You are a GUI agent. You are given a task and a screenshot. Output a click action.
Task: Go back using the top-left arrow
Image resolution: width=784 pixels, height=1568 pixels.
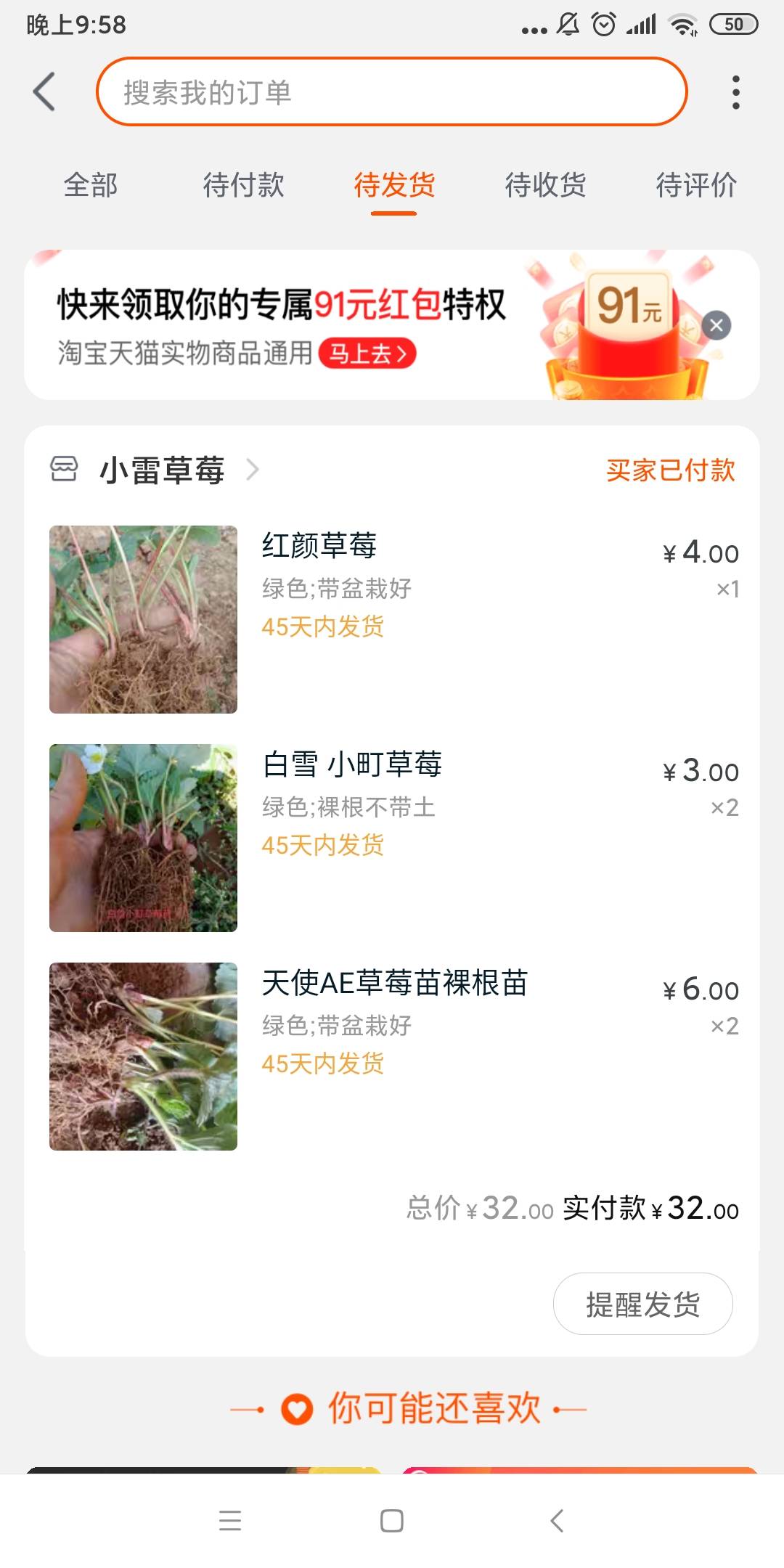tap(44, 92)
